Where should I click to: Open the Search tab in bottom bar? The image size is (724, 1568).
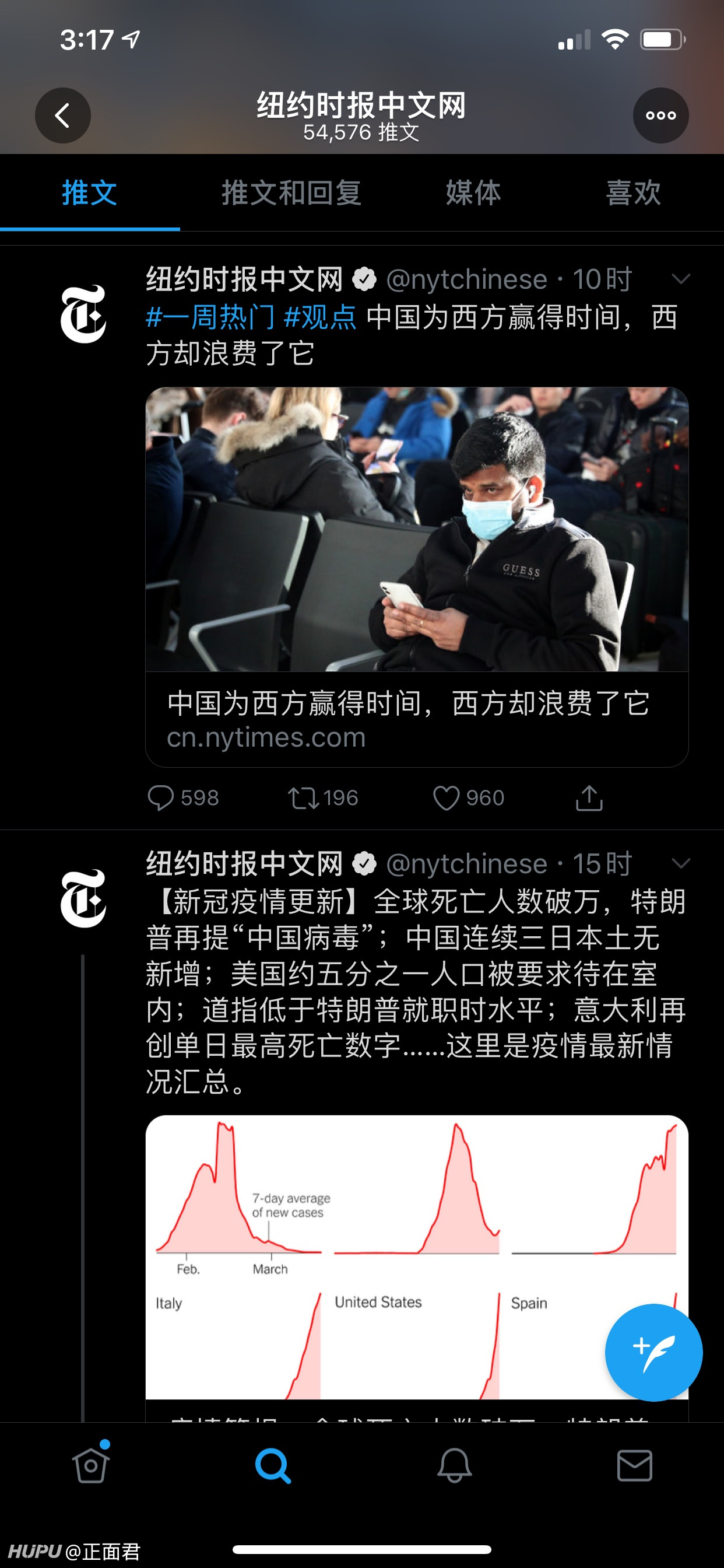point(273,1466)
